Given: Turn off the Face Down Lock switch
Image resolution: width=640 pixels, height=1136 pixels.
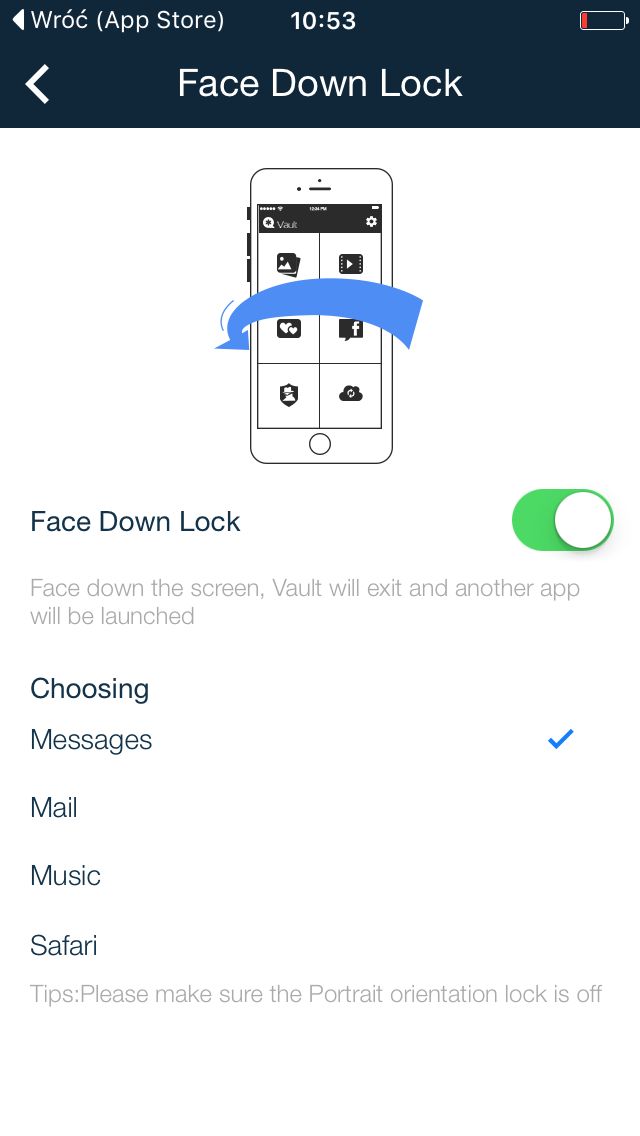Looking at the screenshot, I should [x=562, y=520].
